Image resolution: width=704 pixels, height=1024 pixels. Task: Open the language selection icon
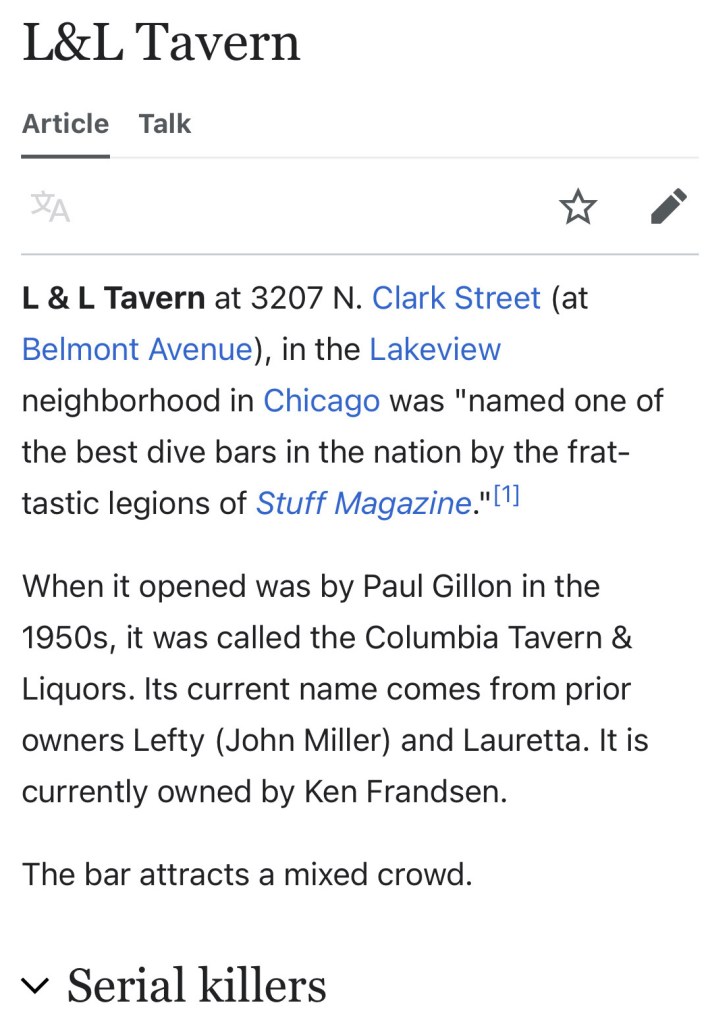click(50, 207)
